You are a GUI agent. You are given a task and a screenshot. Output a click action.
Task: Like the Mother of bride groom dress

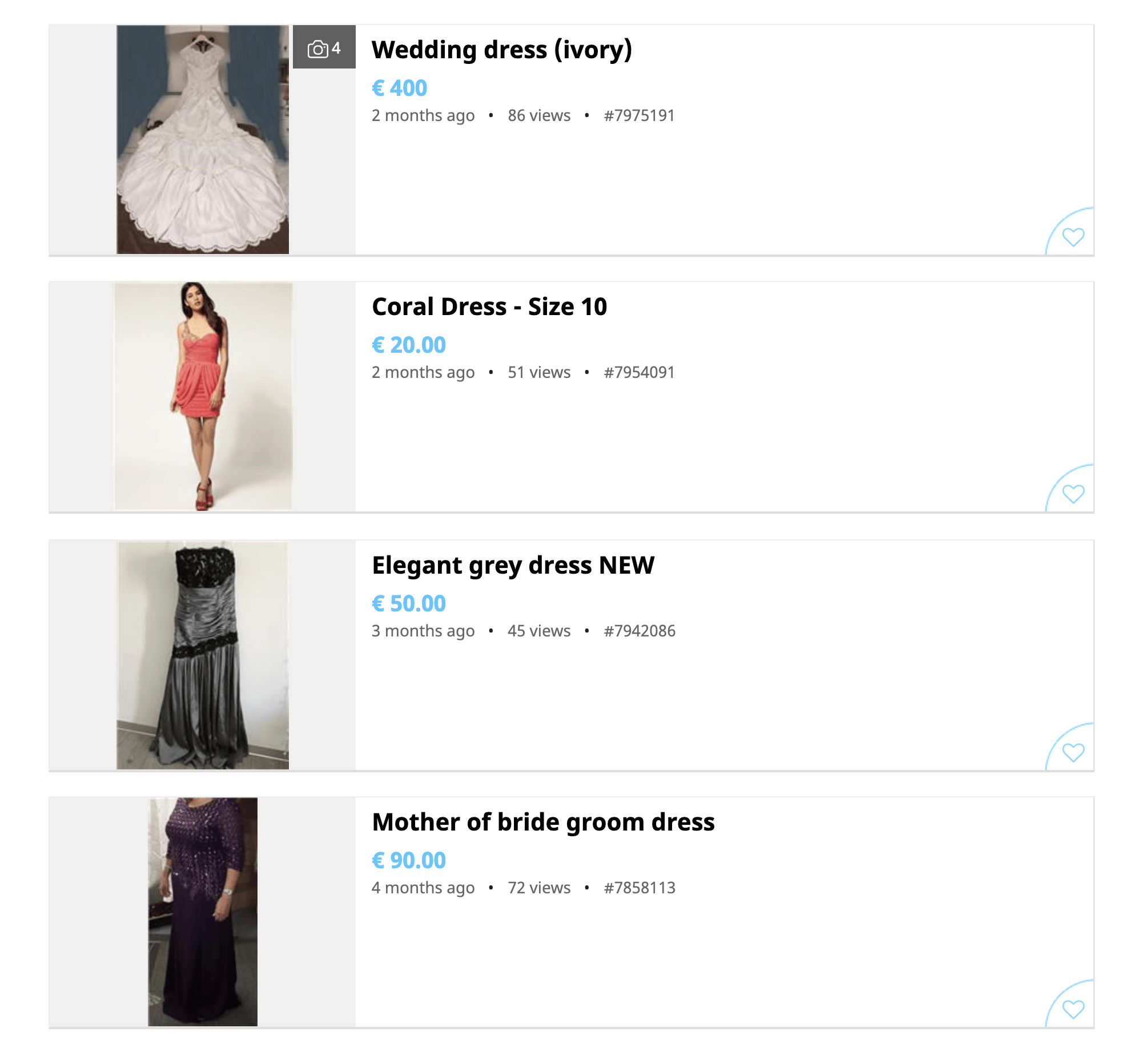click(x=1072, y=1008)
